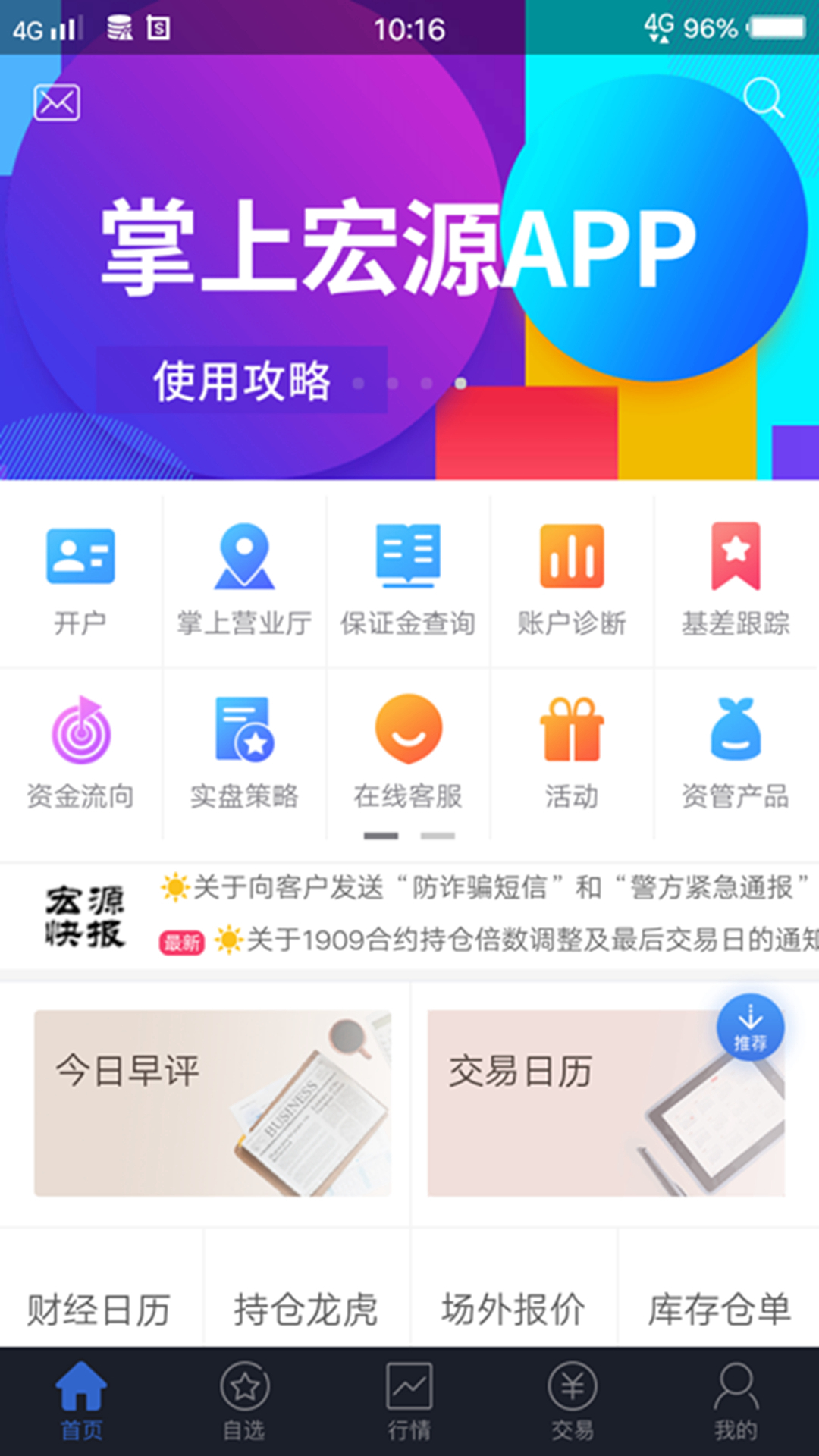Tap the 推荐 floating button

pos(750,1028)
